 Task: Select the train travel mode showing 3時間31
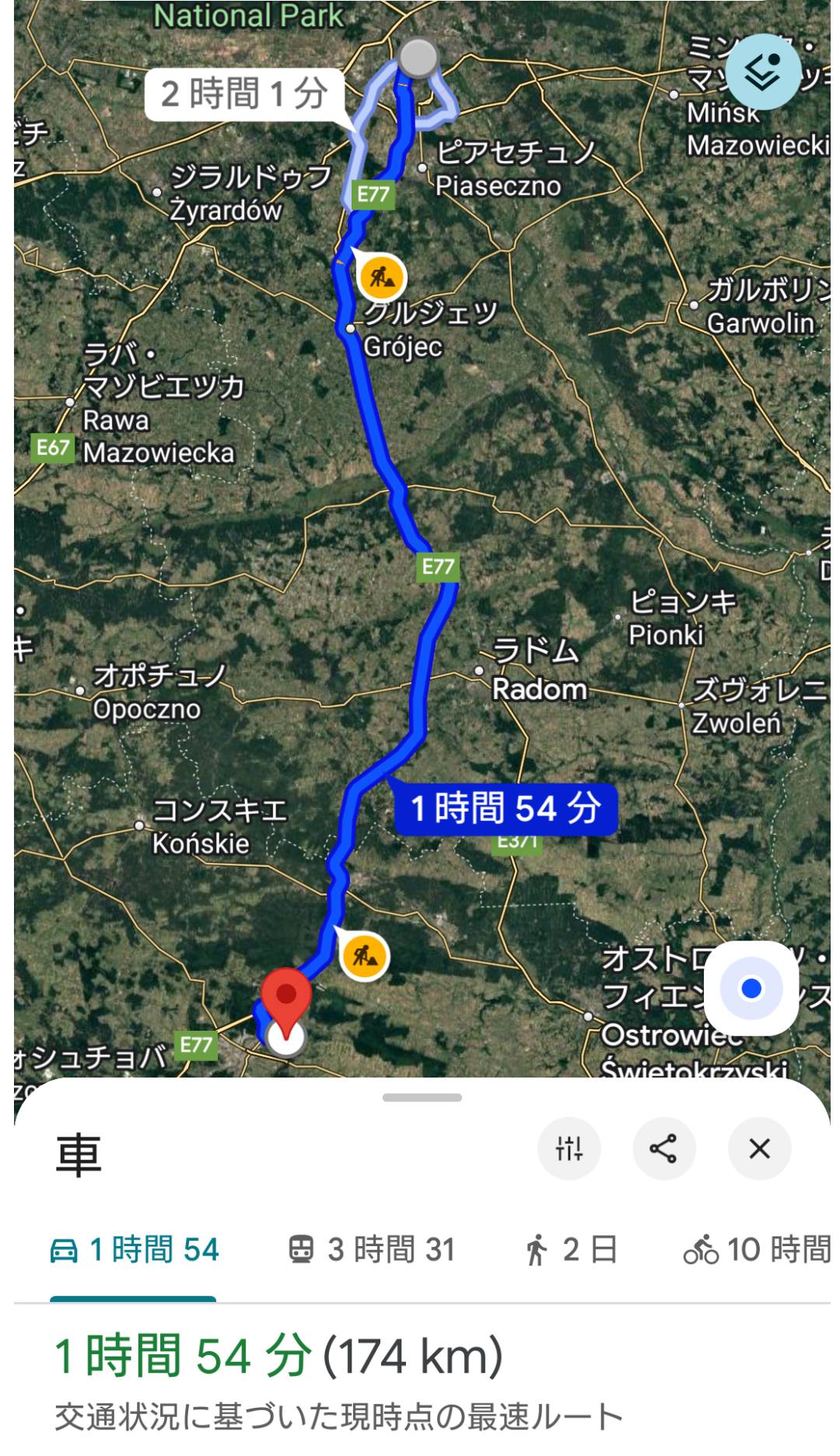[372, 1246]
